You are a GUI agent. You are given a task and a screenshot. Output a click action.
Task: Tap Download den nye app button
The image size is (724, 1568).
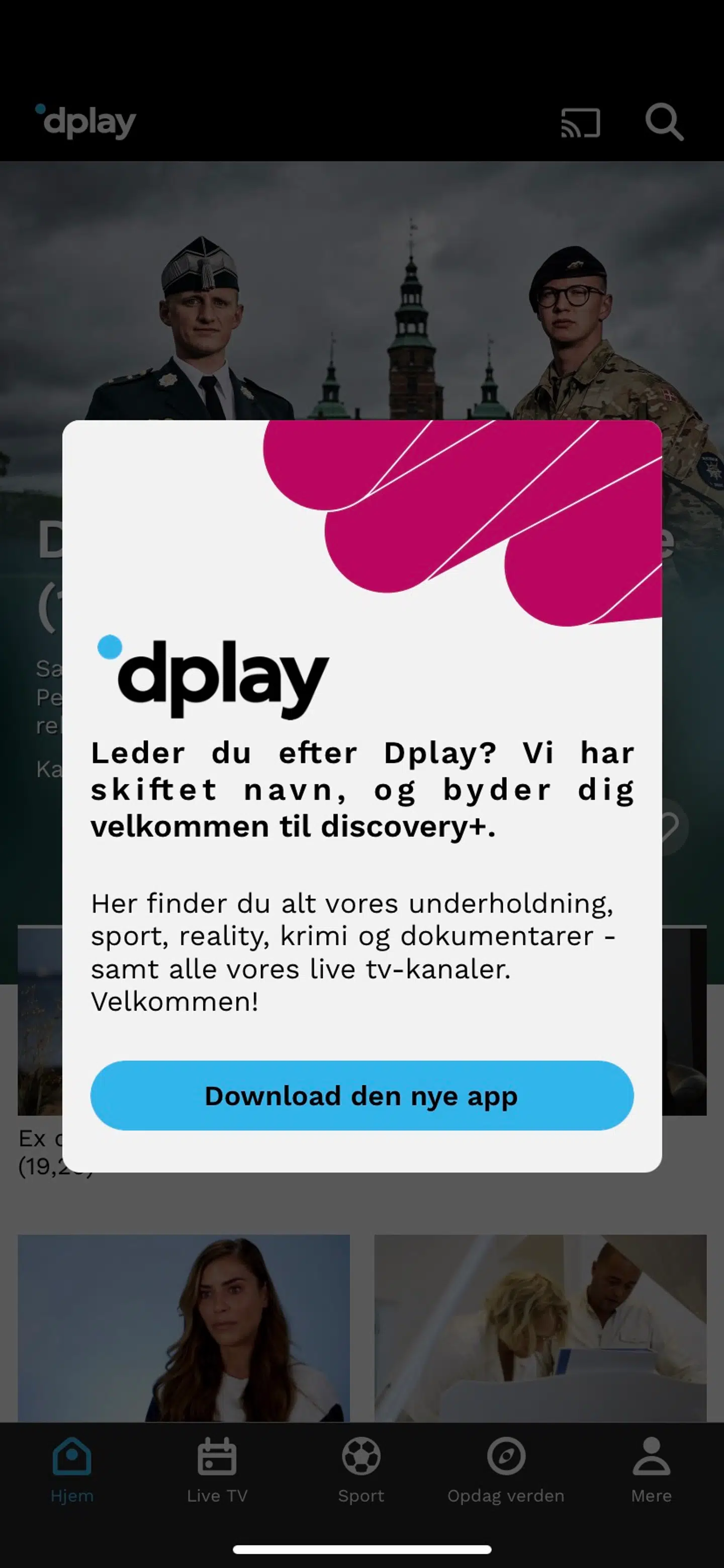click(361, 1096)
